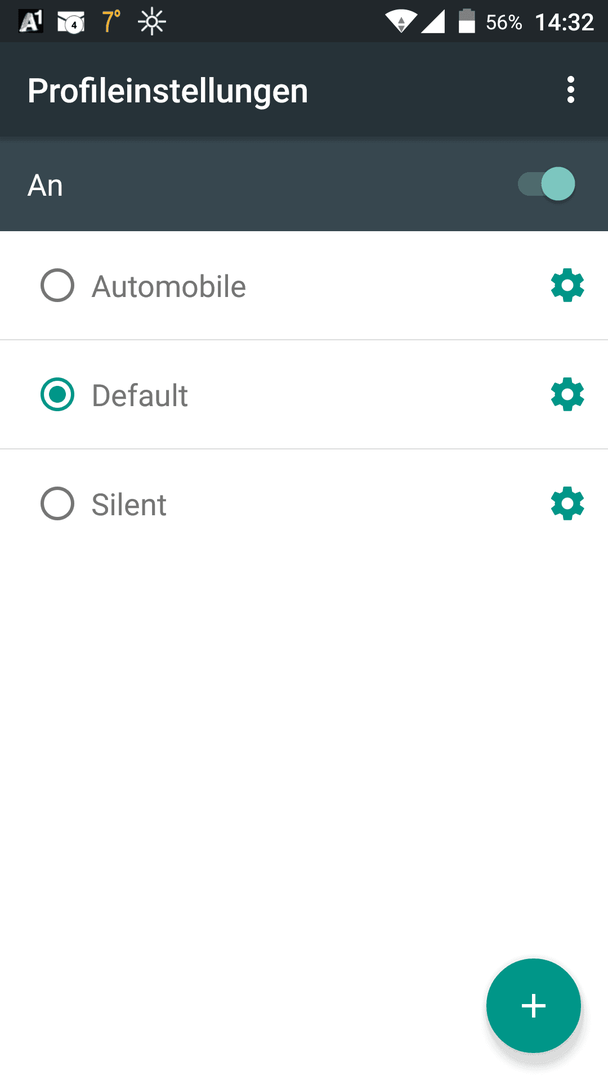Select the Automobile profile

pos(57,285)
